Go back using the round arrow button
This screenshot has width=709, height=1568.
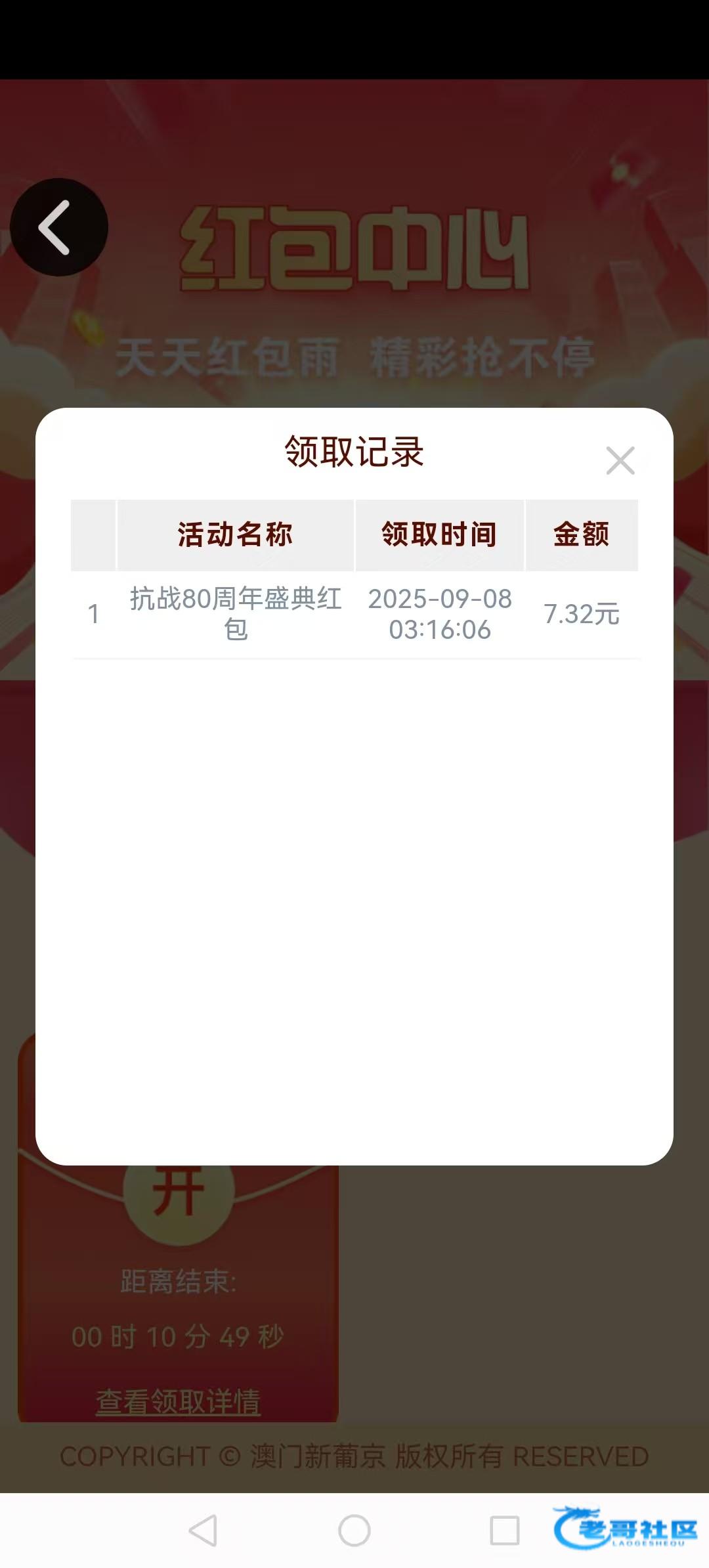click(59, 227)
